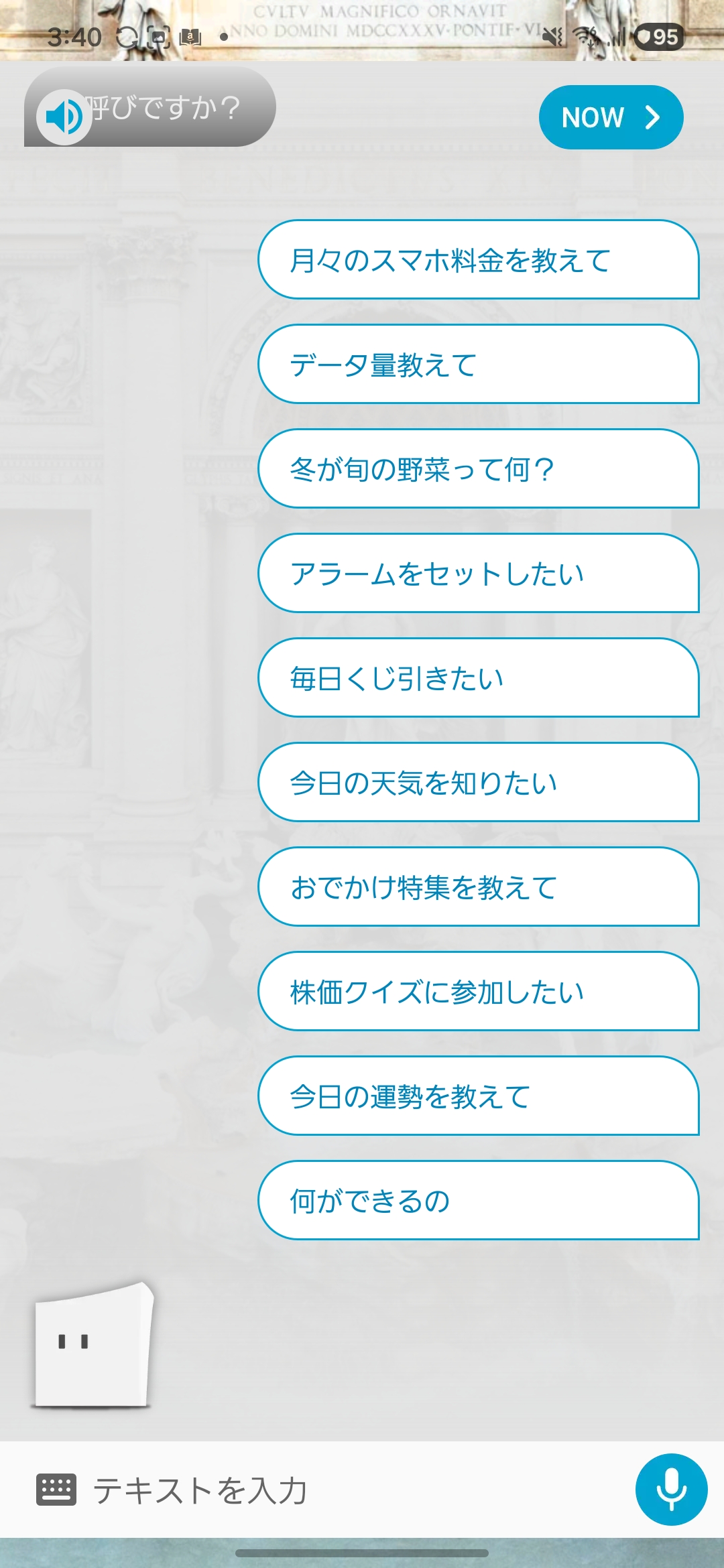The height and width of the screenshot is (1568, 724).
Task: Start voice input with the microphone button
Action: [671, 1490]
